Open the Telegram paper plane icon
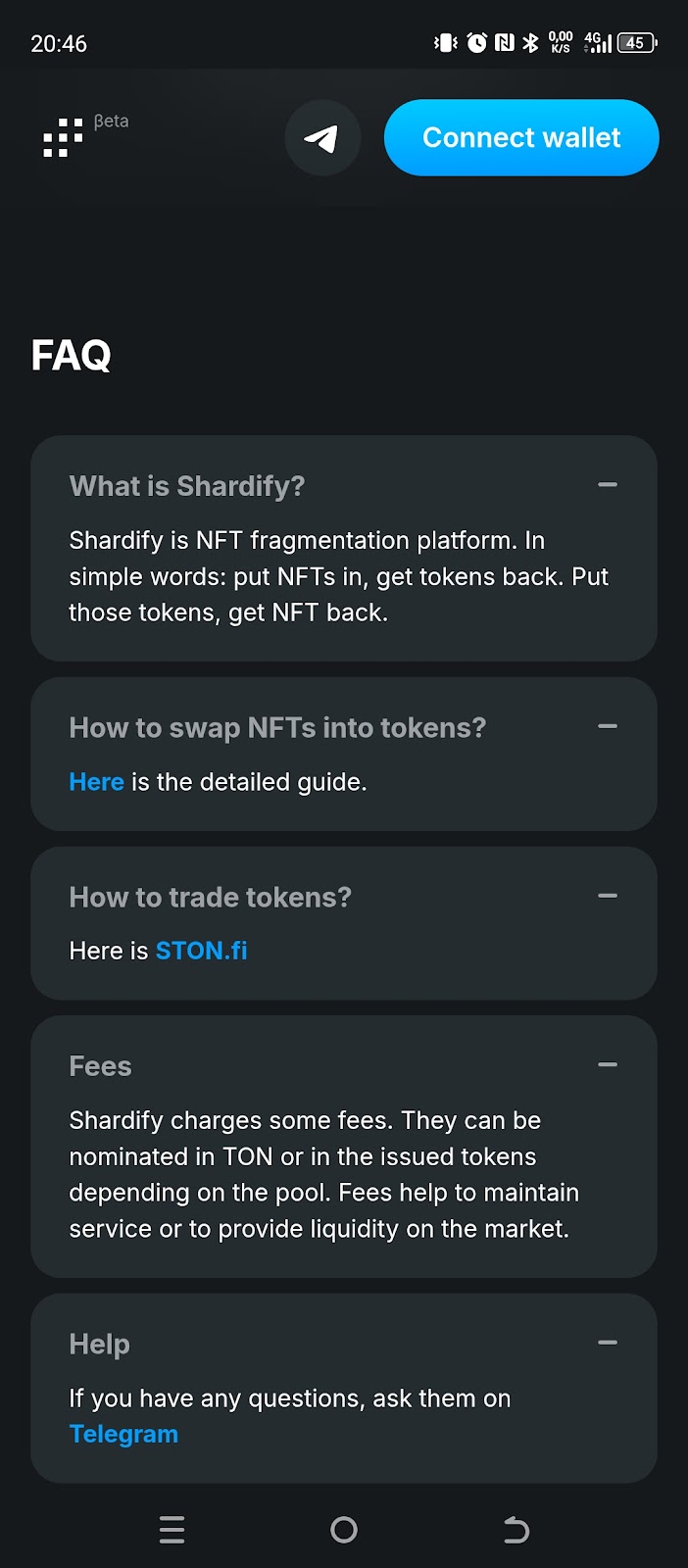 pos(322,138)
